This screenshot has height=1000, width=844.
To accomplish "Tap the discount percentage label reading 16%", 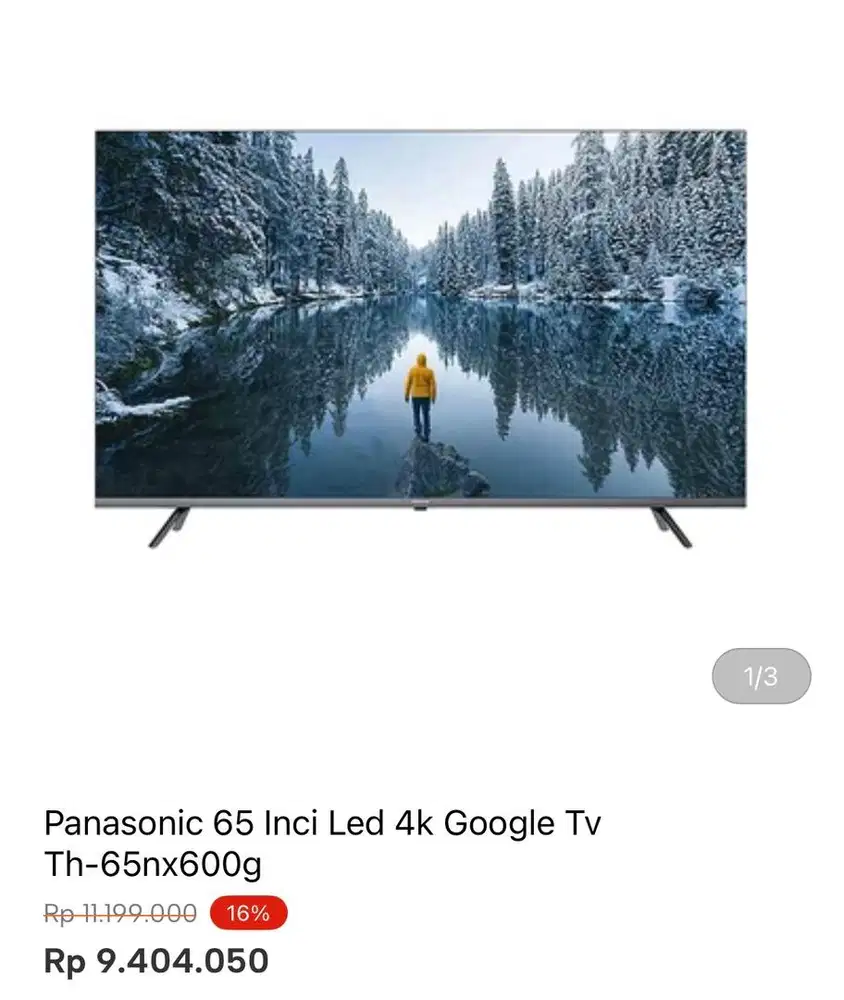I will click(x=248, y=913).
